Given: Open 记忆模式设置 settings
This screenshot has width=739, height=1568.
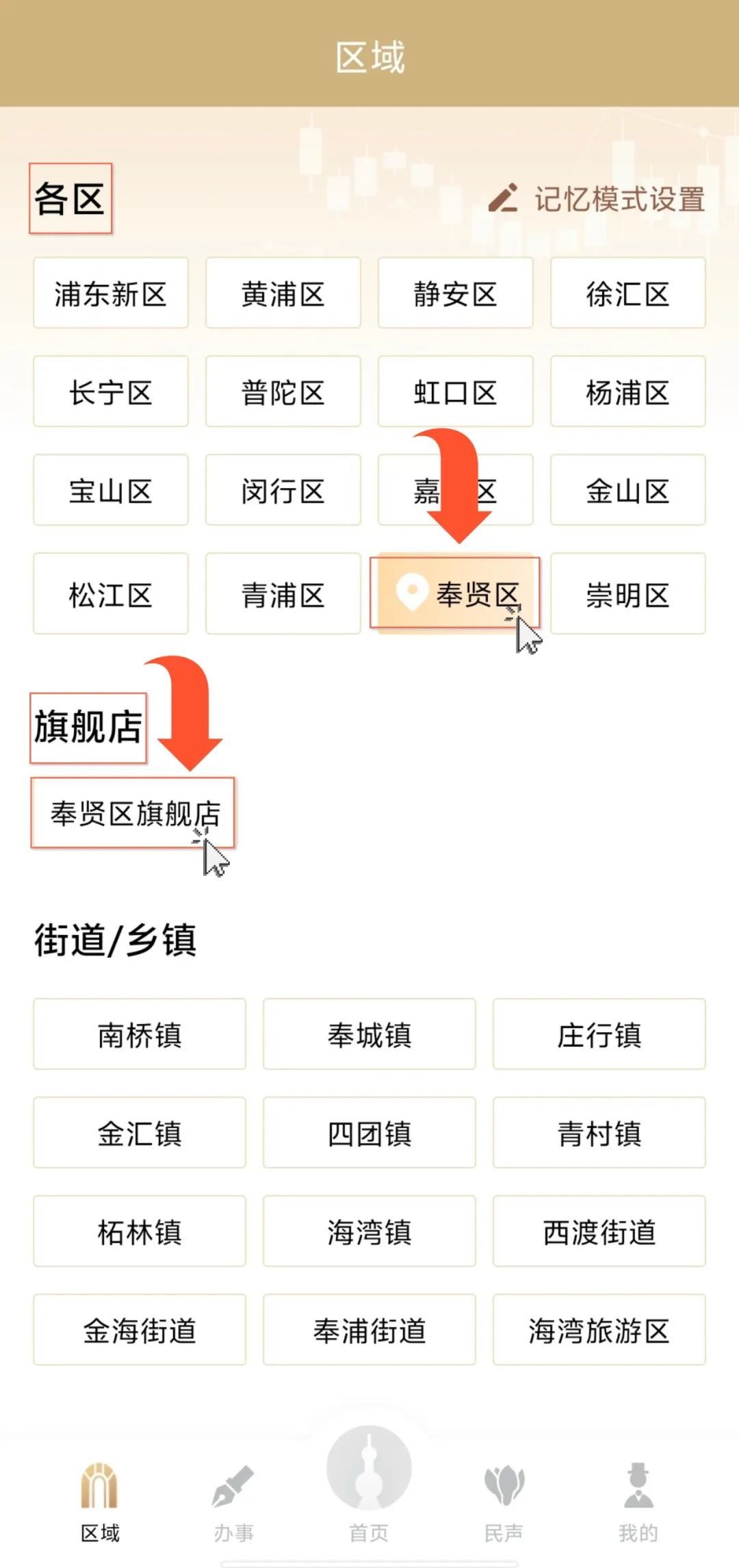Looking at the screenshot, I should click(596, 199).
